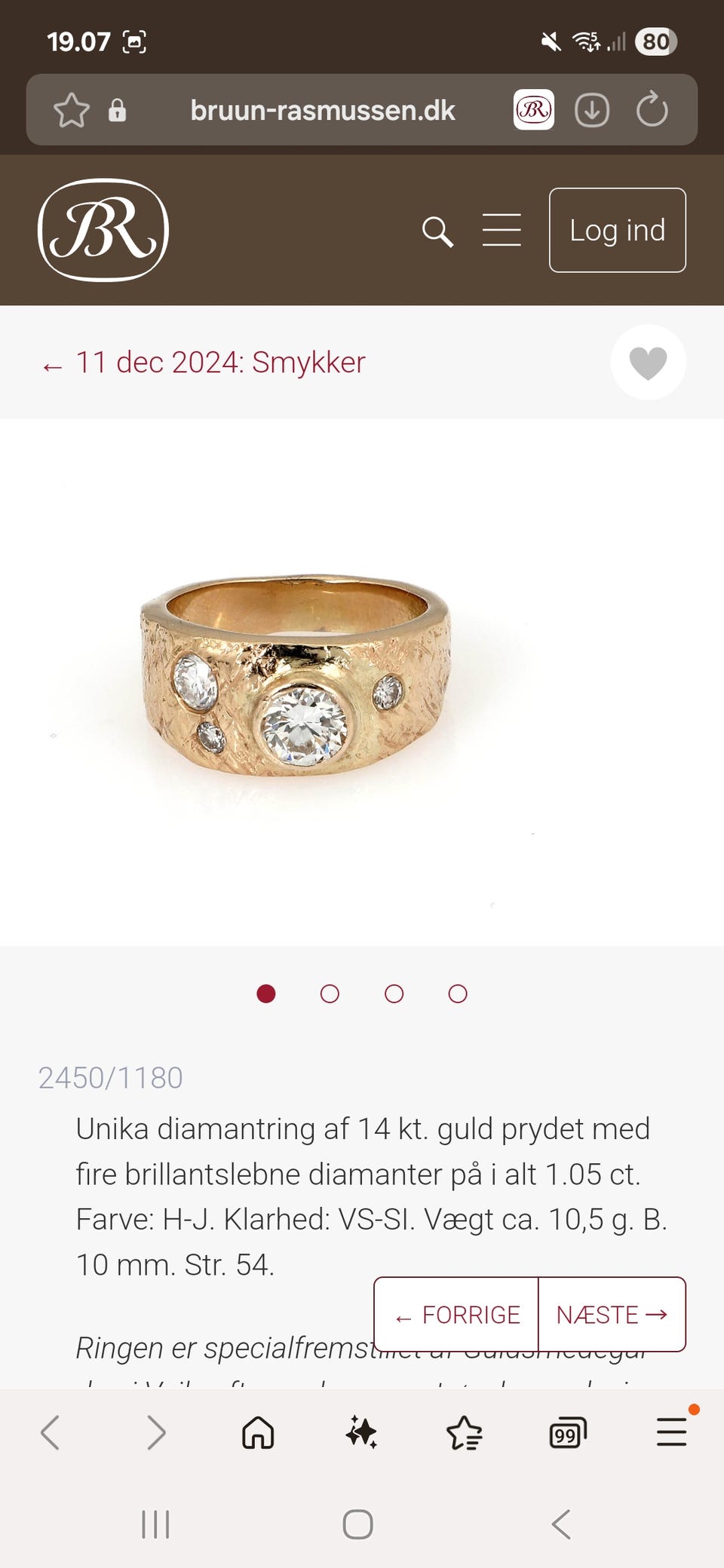The image size is (724, 1568).
Task: Open the tab switcher showing 99 tabs
Action: 568,1432
